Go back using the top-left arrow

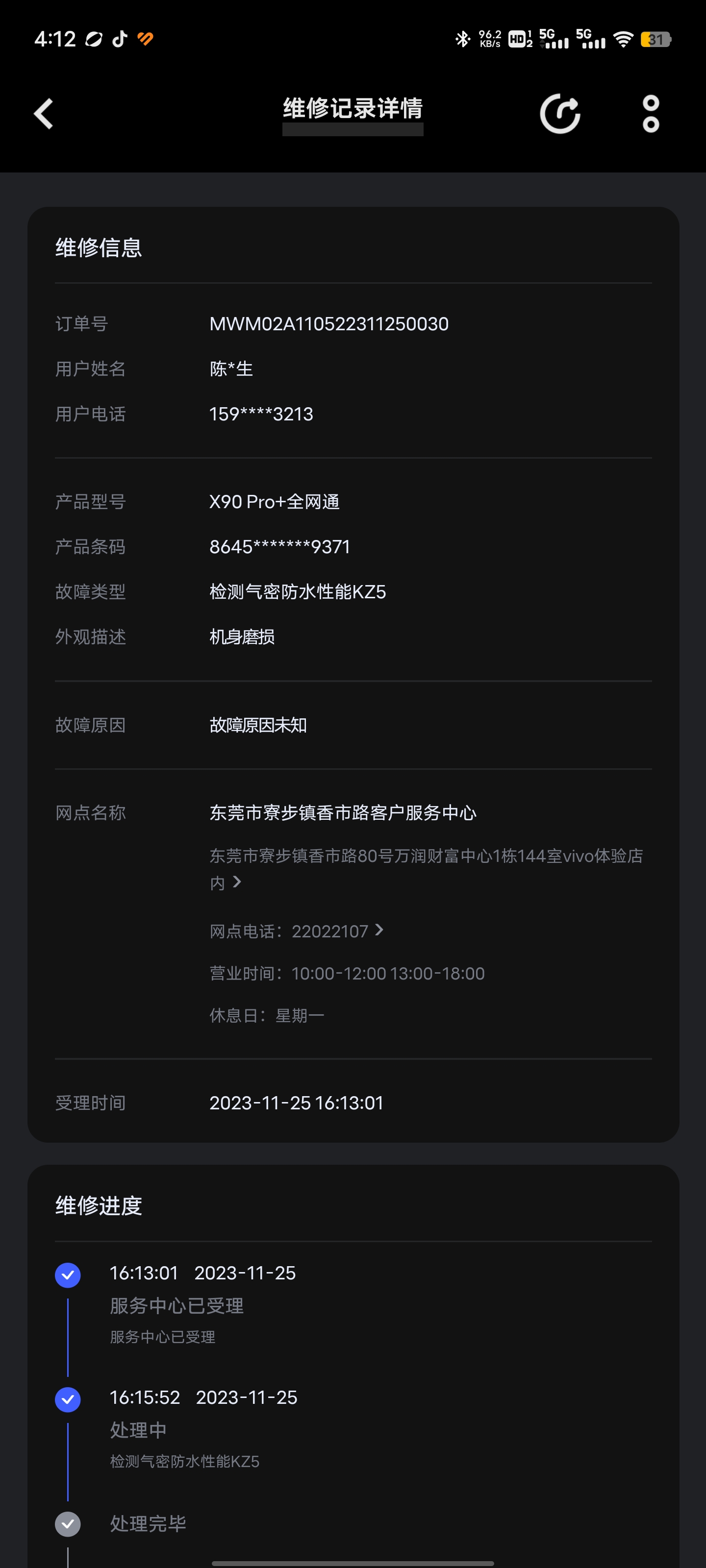[x=43, y=114]
